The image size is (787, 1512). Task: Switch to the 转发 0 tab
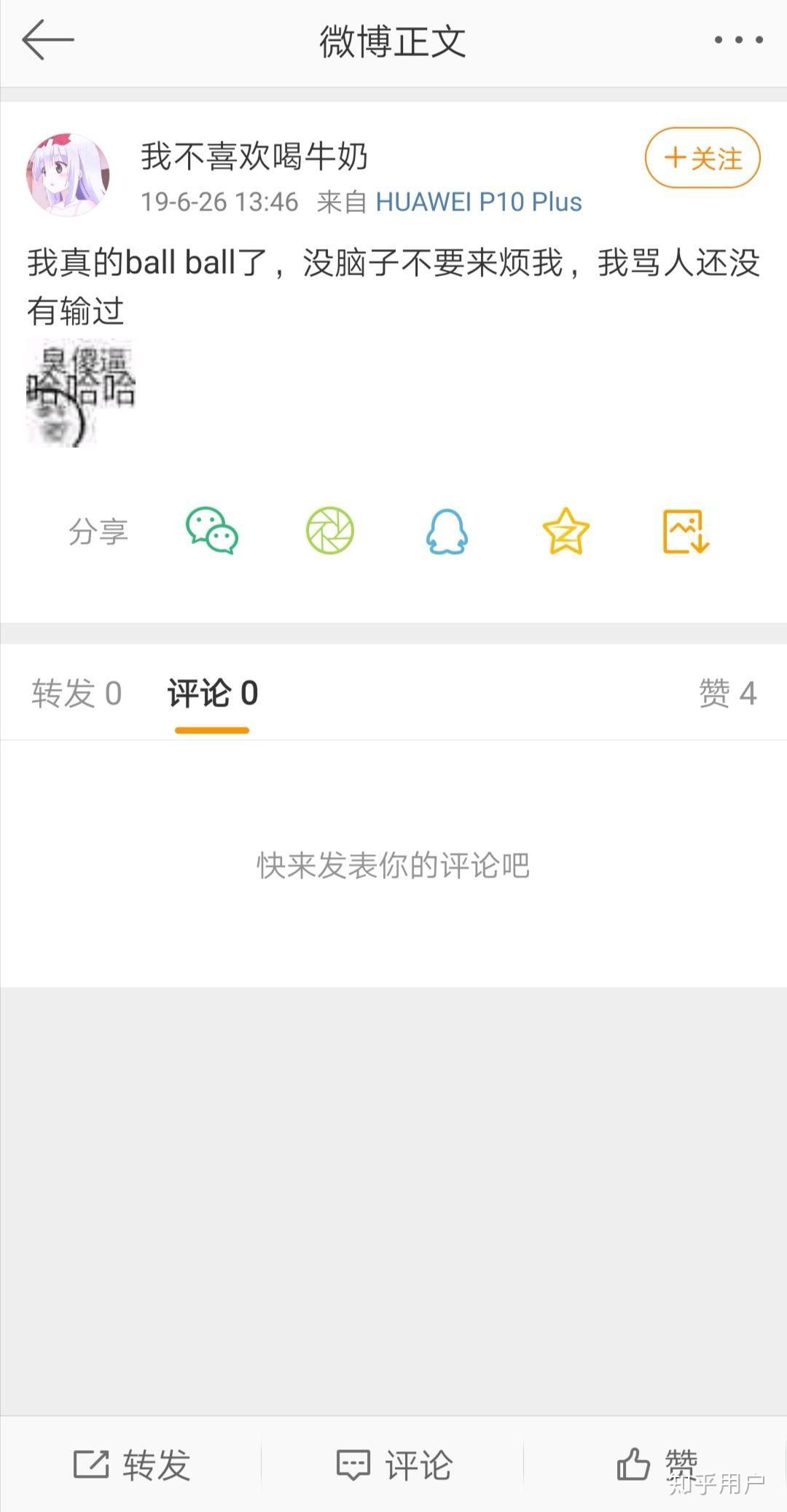click(x=77, y=693)
